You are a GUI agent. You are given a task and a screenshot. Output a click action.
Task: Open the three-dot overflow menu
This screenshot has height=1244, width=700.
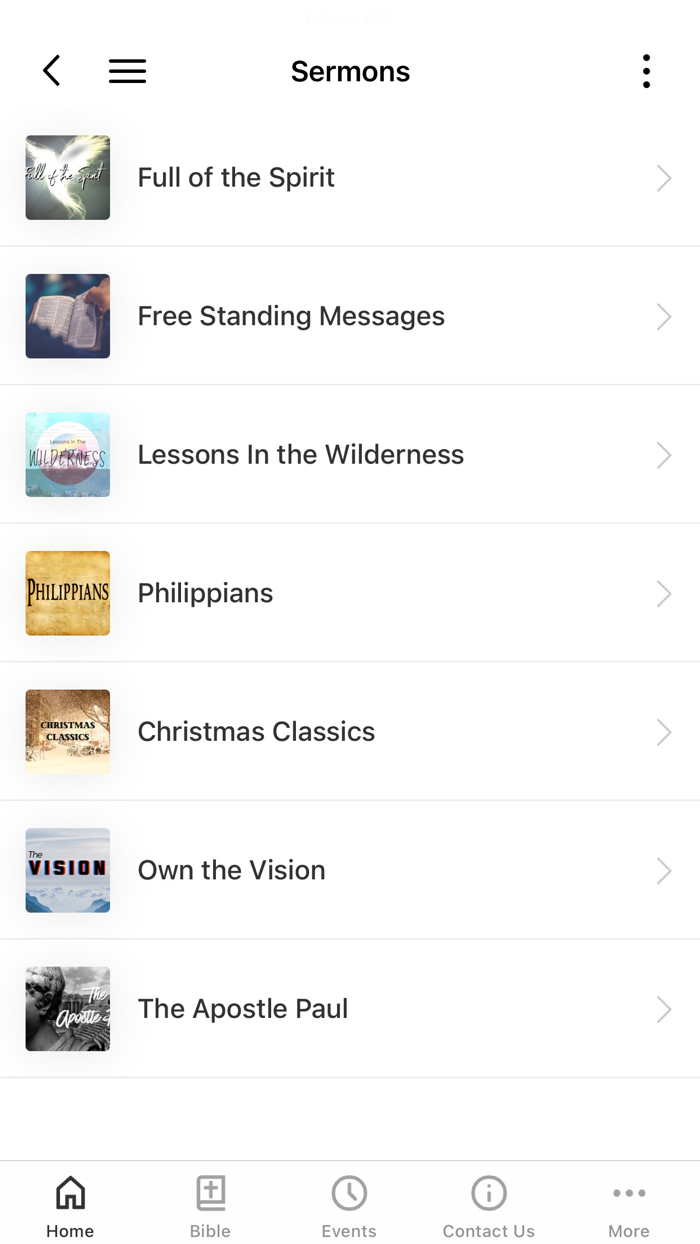tap(646, 71)
